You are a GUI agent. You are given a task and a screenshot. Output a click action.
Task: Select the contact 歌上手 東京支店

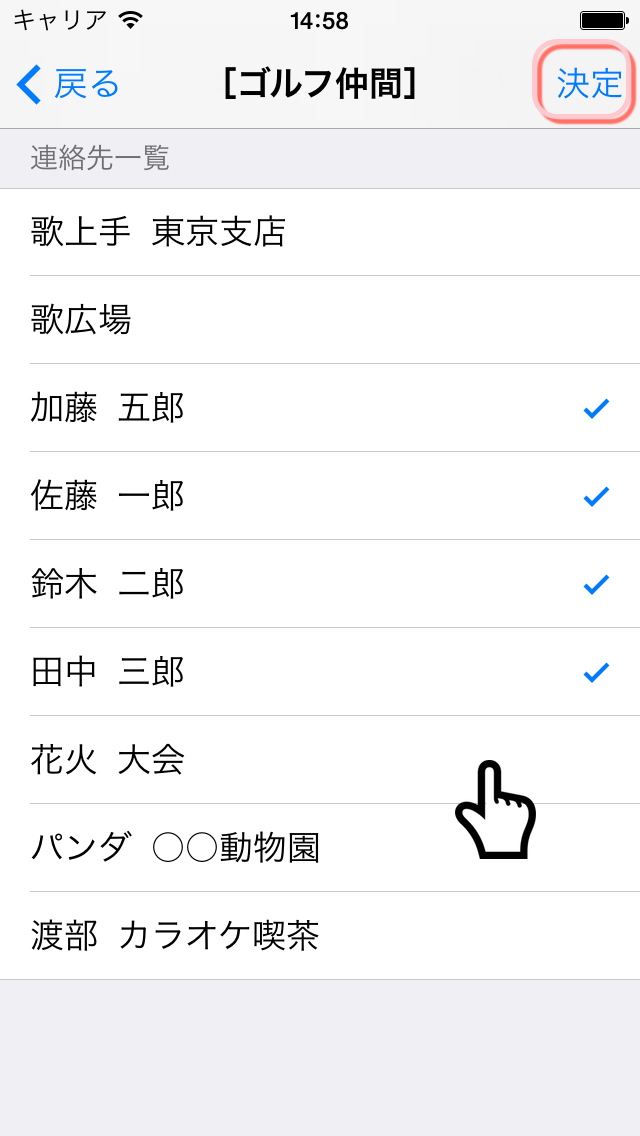click(x=320, y=233)
